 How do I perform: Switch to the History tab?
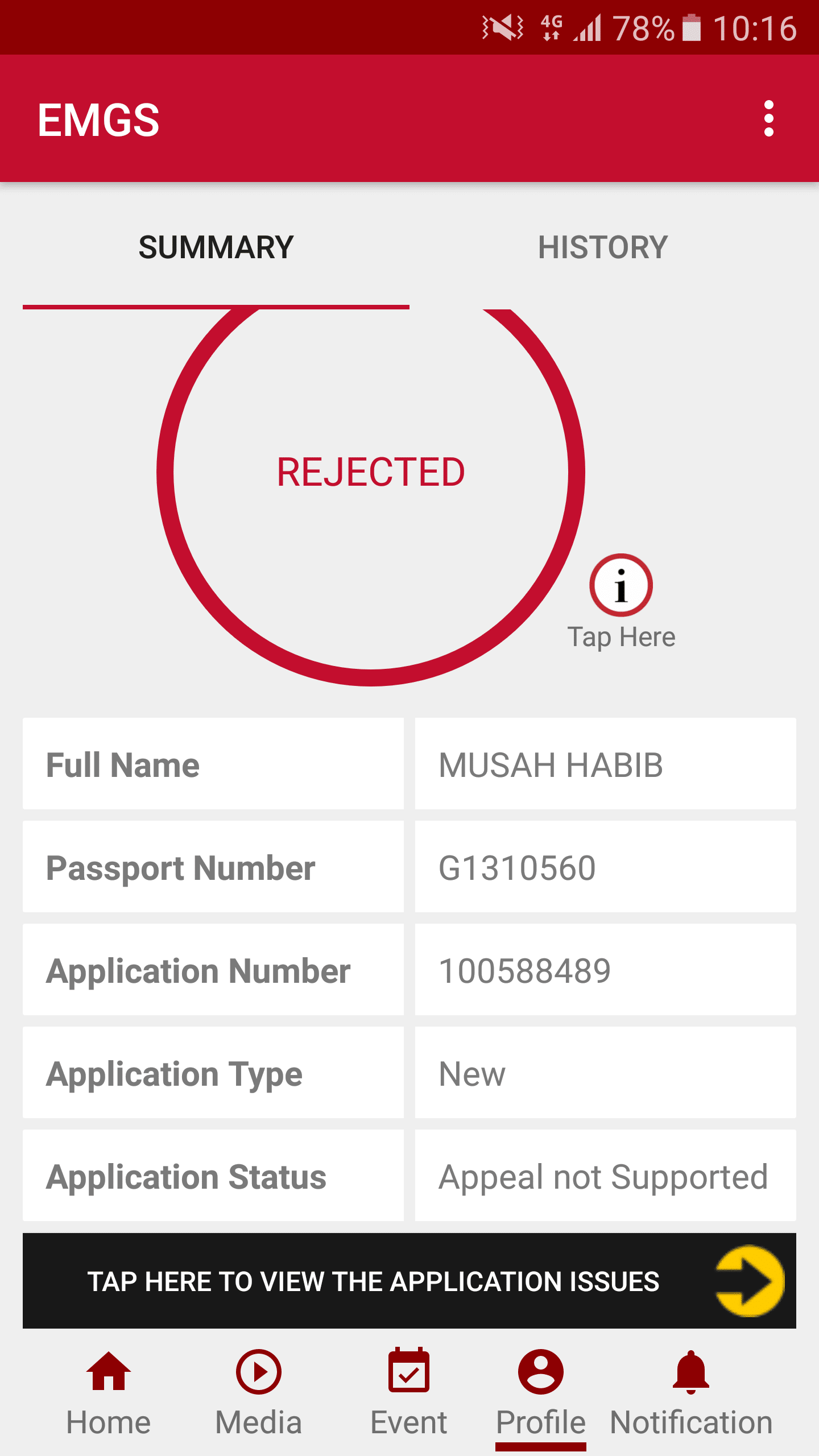coord(603,248)
